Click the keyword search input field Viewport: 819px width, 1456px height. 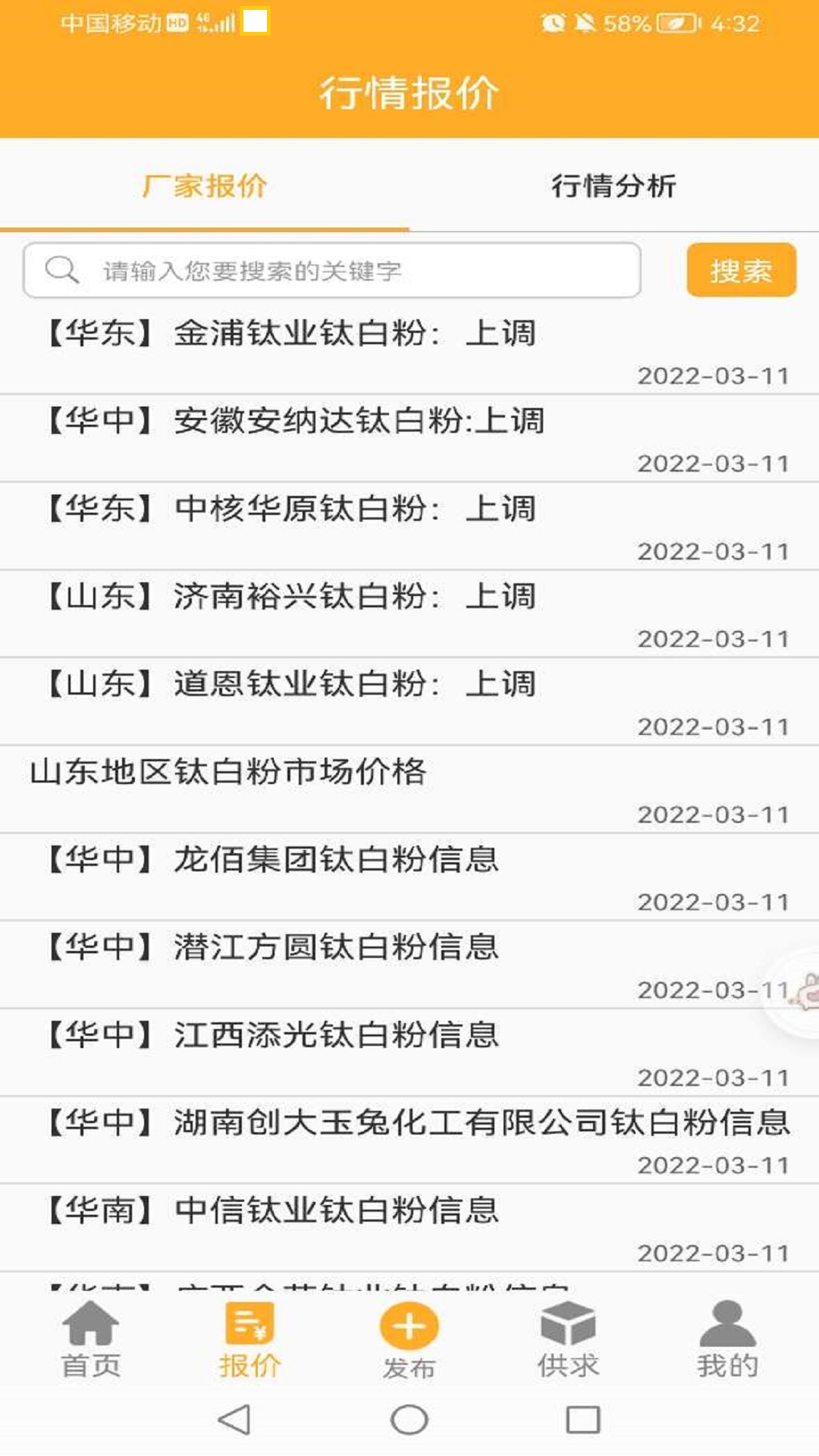341,269
